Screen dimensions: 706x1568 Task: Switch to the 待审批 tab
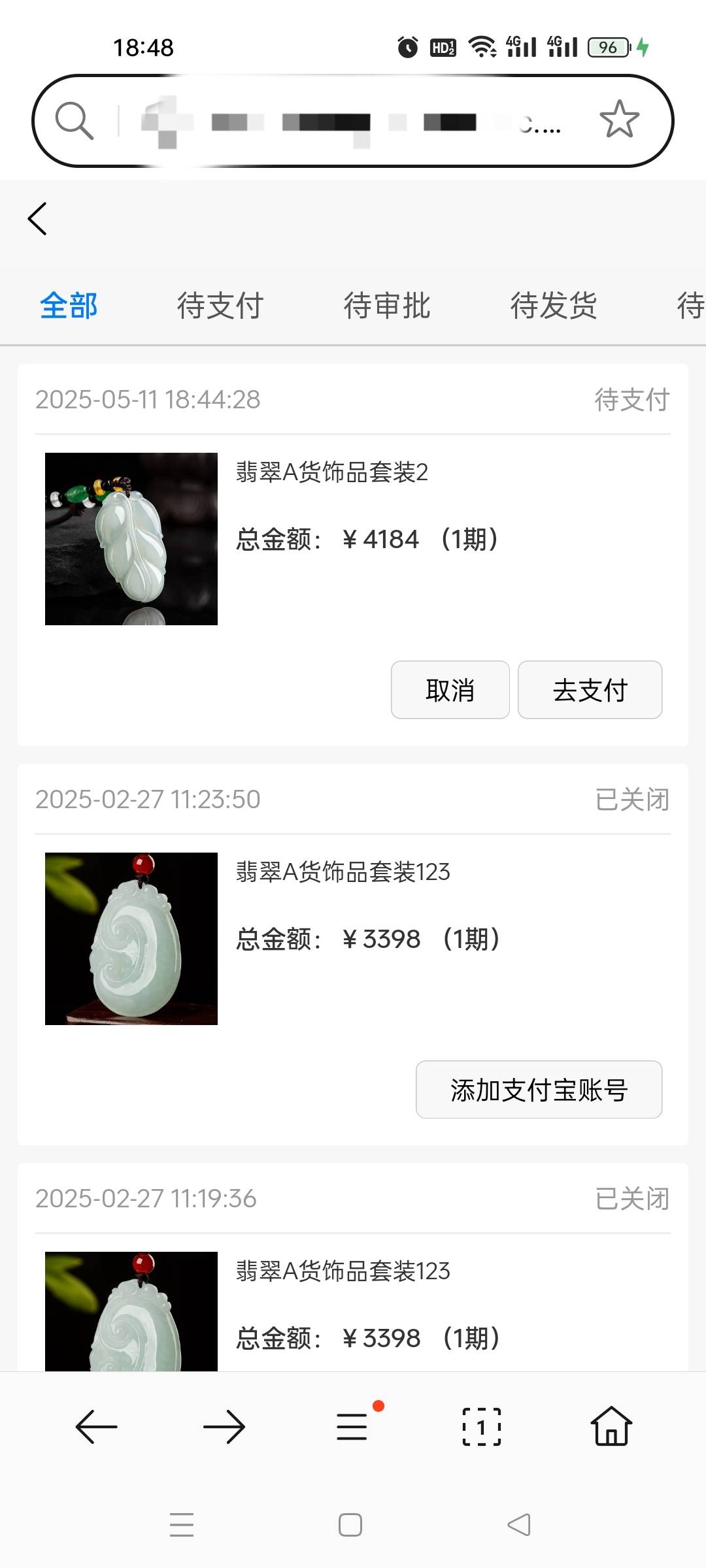pos(387,306)
